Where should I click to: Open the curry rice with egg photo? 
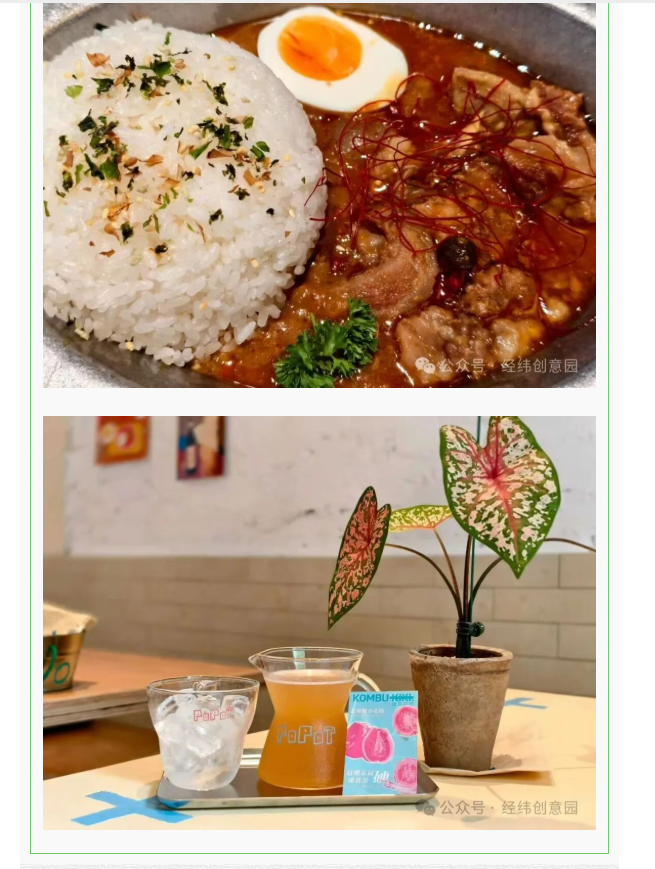(x=319, y=195)
